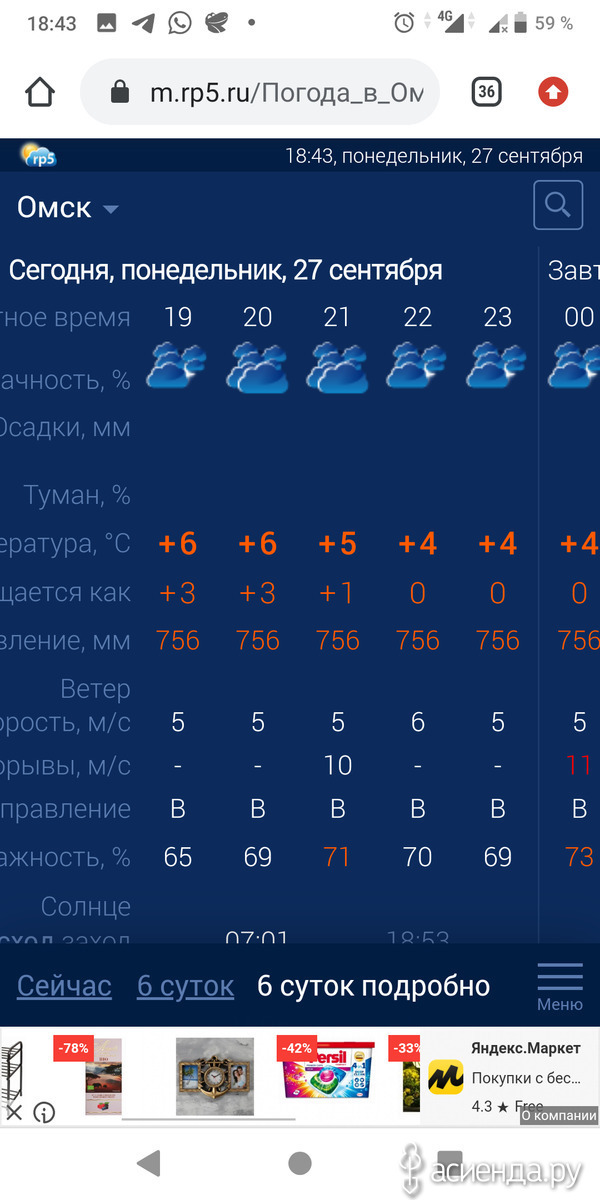Open the Яндекс.Маркет ad
Screen dimensions: 600x1200
(510, 1078)
